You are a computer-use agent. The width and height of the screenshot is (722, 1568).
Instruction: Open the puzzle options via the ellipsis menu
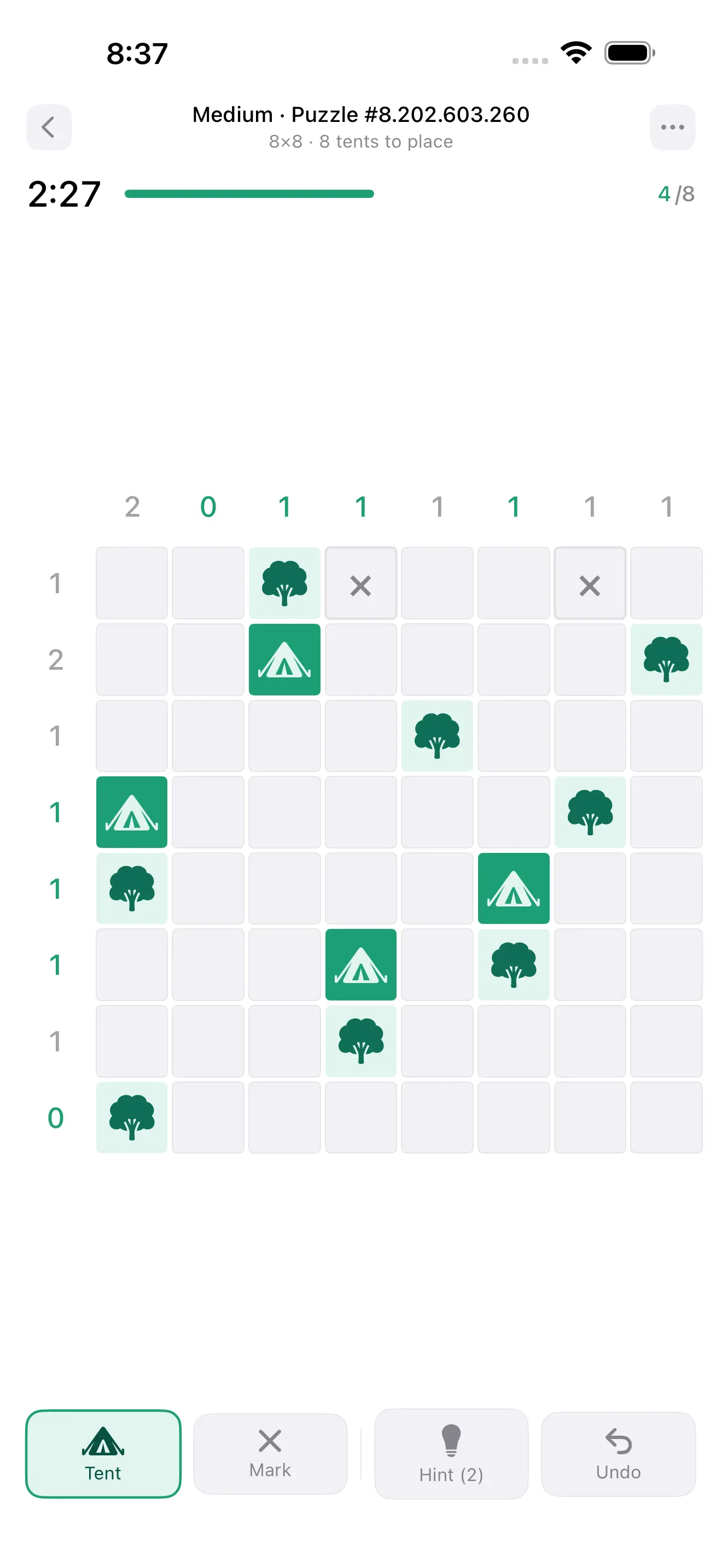pos(673,127)
